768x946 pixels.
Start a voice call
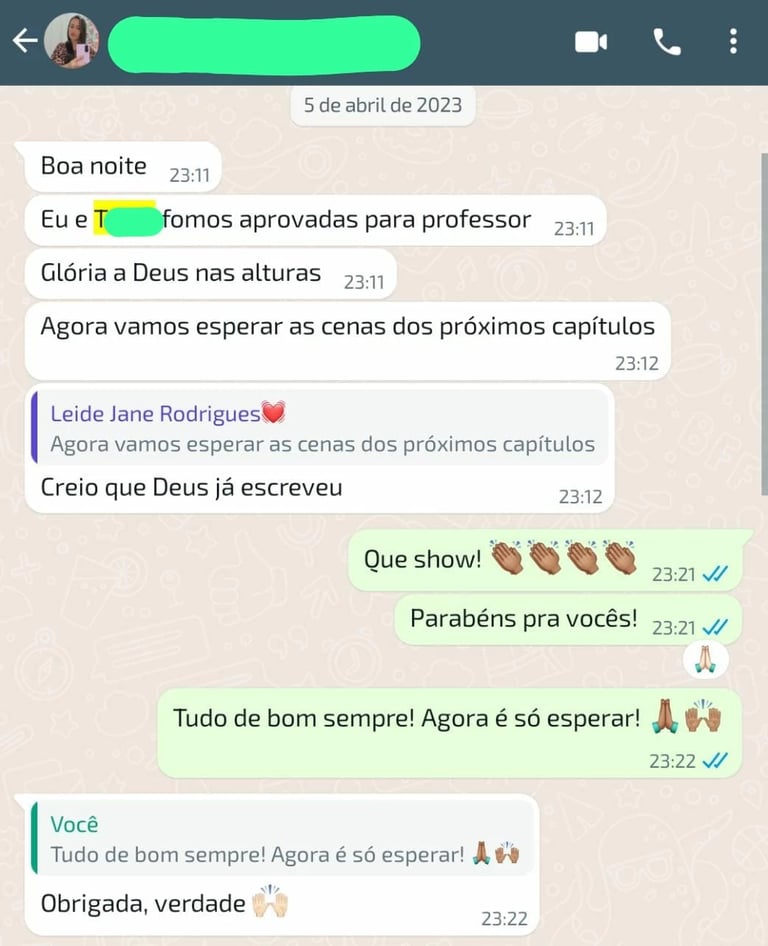(x=666, y=41)
